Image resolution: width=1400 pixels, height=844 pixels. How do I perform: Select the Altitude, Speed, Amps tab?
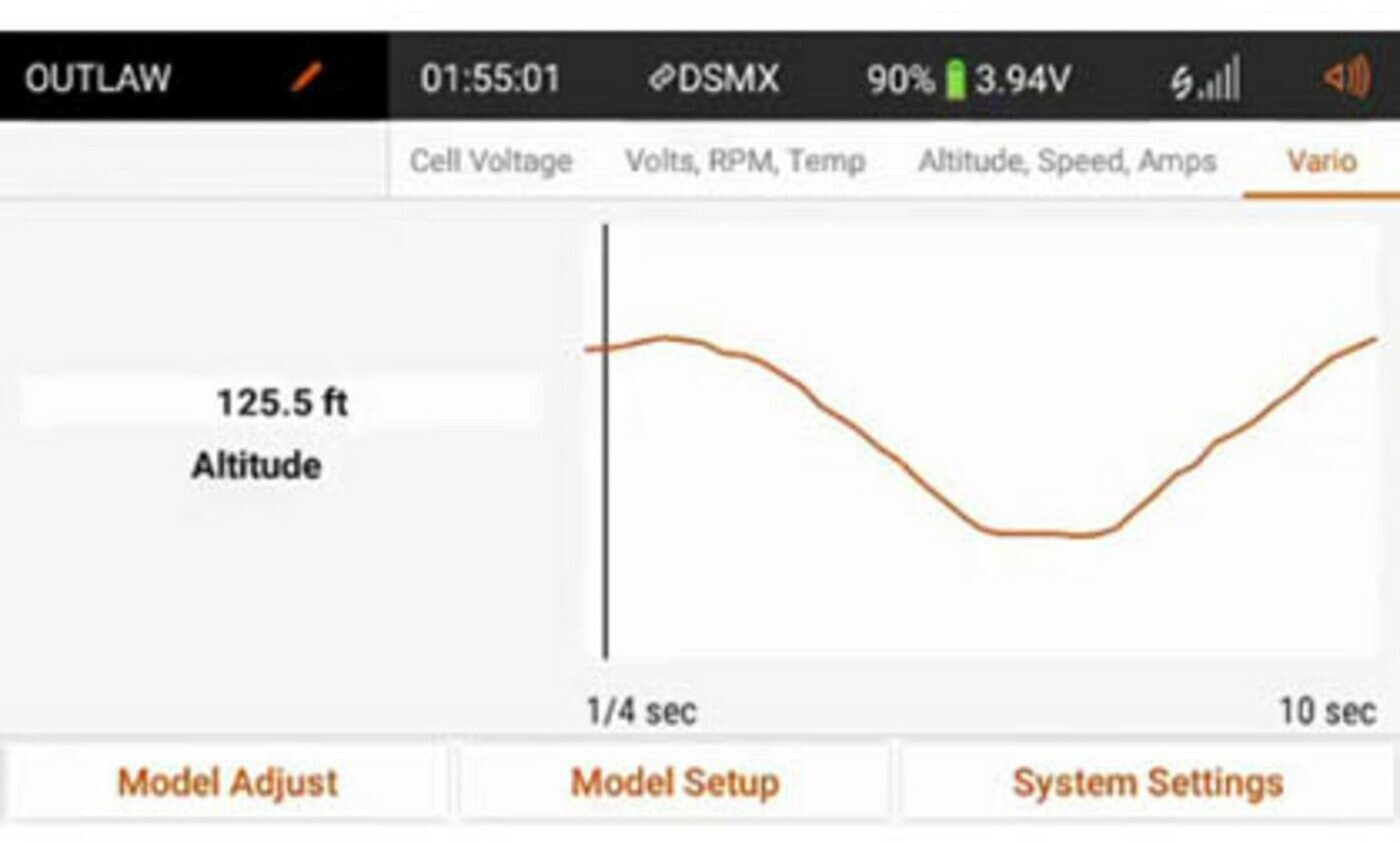pos(1067,161)
